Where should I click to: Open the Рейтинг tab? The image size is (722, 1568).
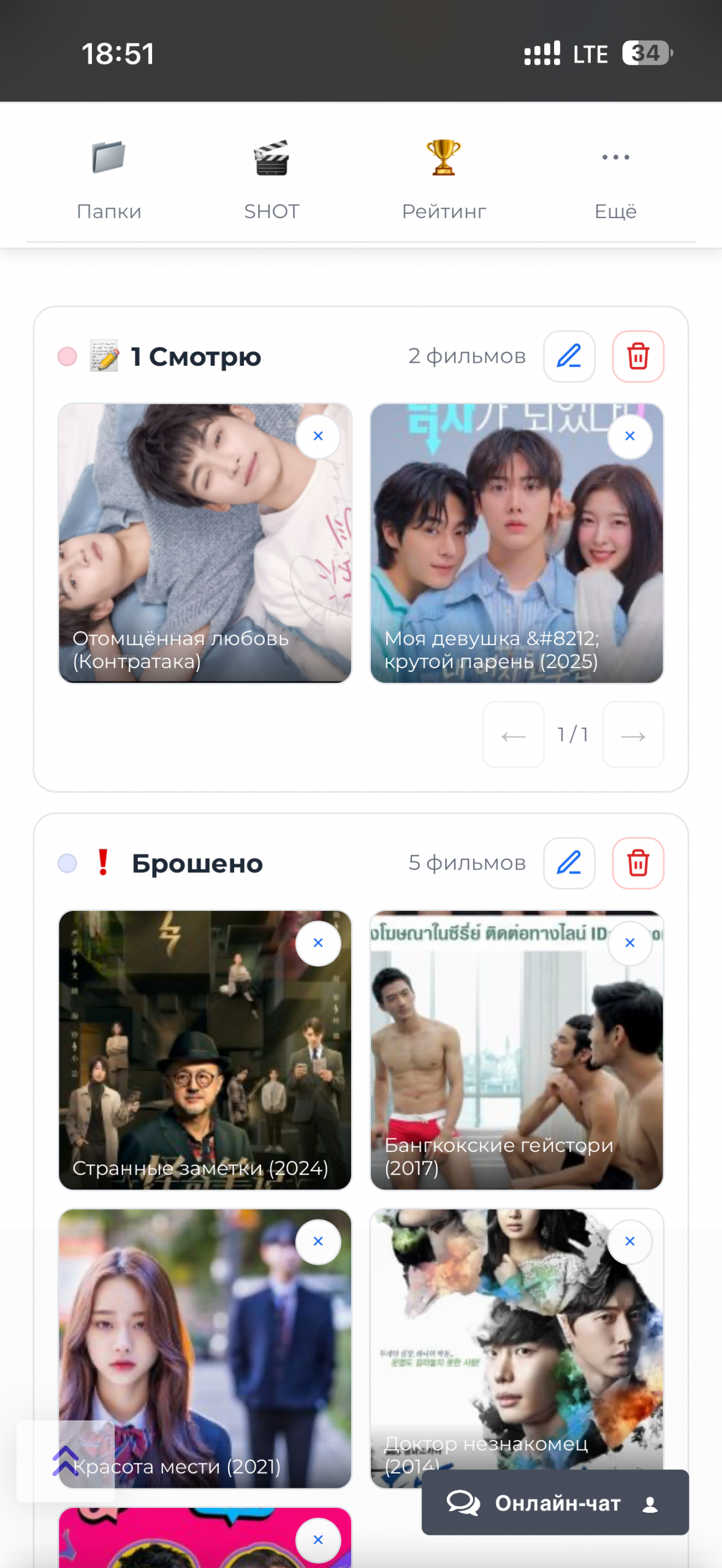pyautogui.click(x=444, y=179)
